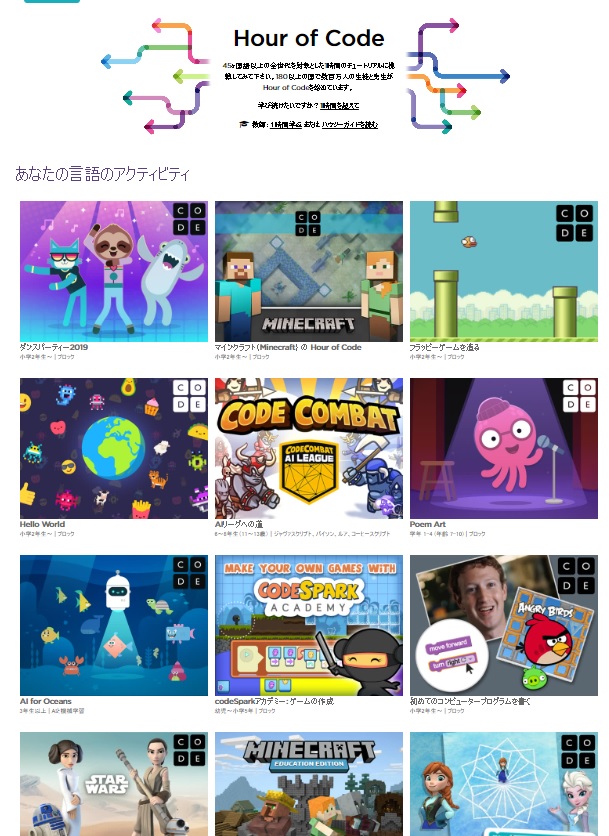Open the '1時間学ぶ' teacher link

286,125
